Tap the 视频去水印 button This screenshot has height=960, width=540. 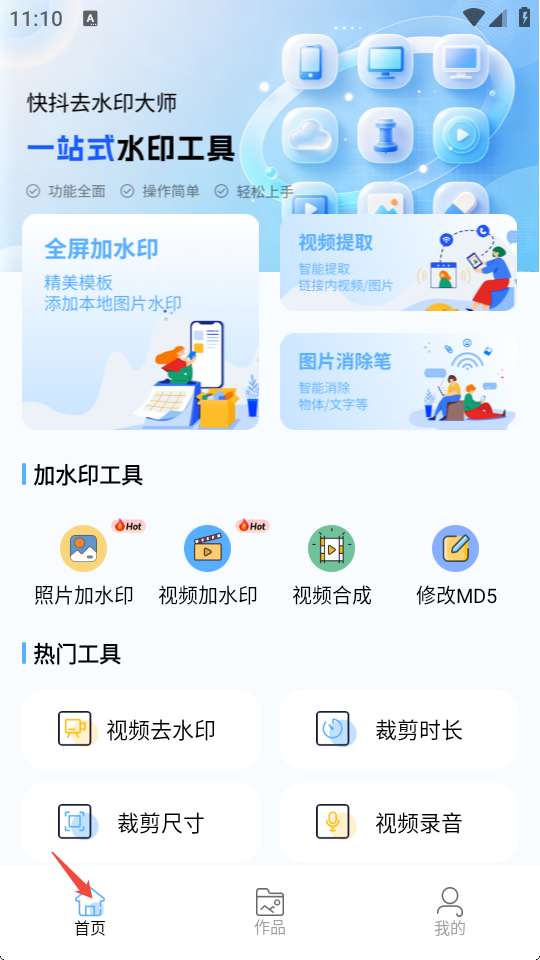141,729
